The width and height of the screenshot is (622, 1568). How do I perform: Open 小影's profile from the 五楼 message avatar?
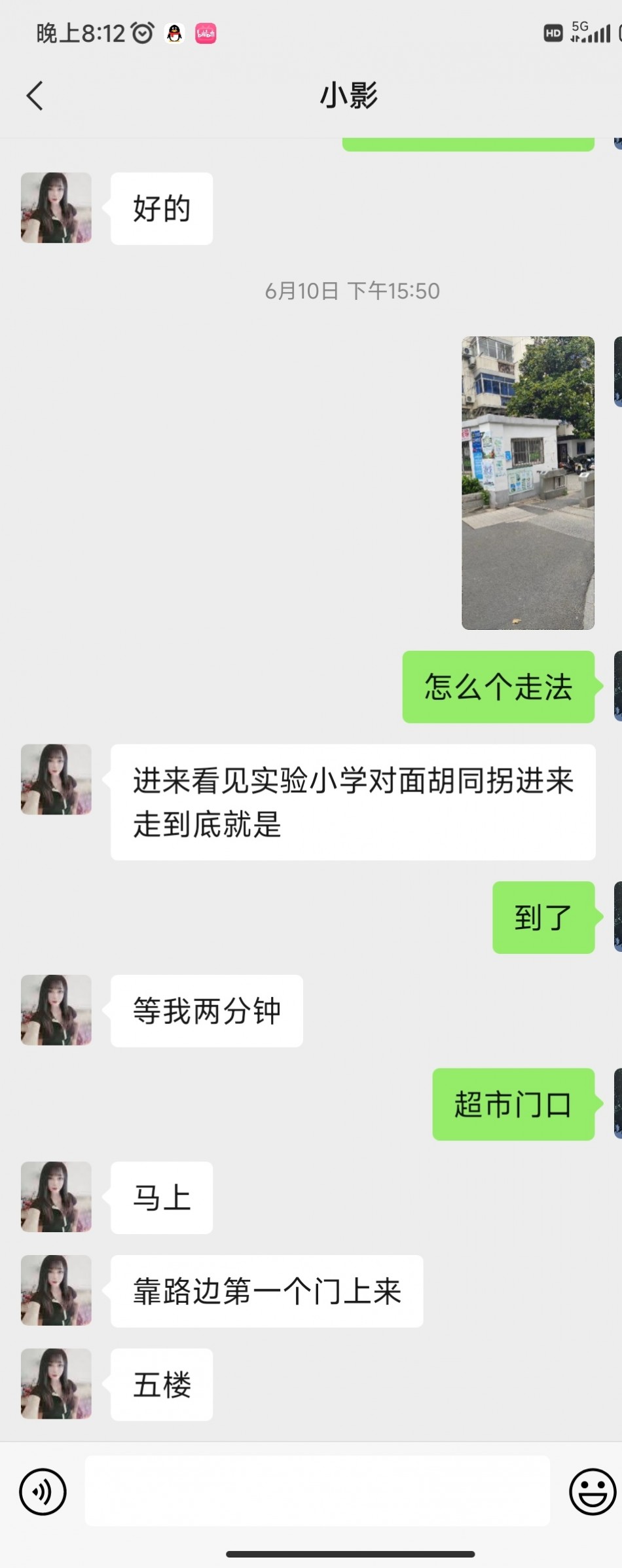coord(56,1383)
